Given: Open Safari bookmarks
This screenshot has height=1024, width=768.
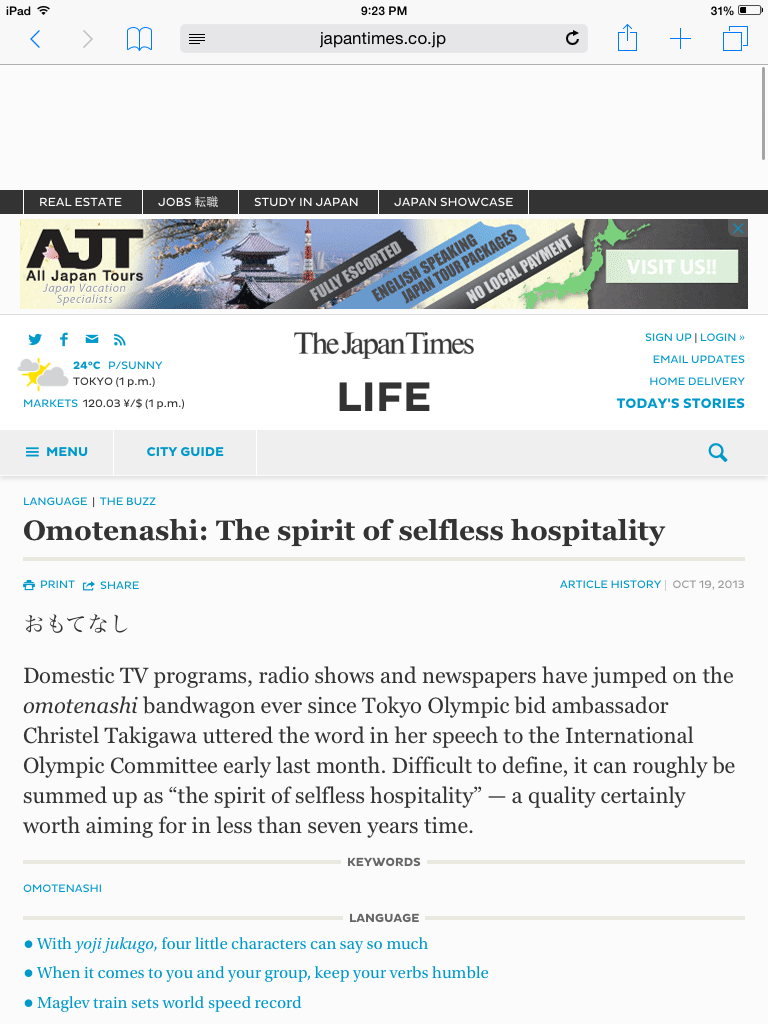Looking at the screenshot, I should [x=139, y=39].
